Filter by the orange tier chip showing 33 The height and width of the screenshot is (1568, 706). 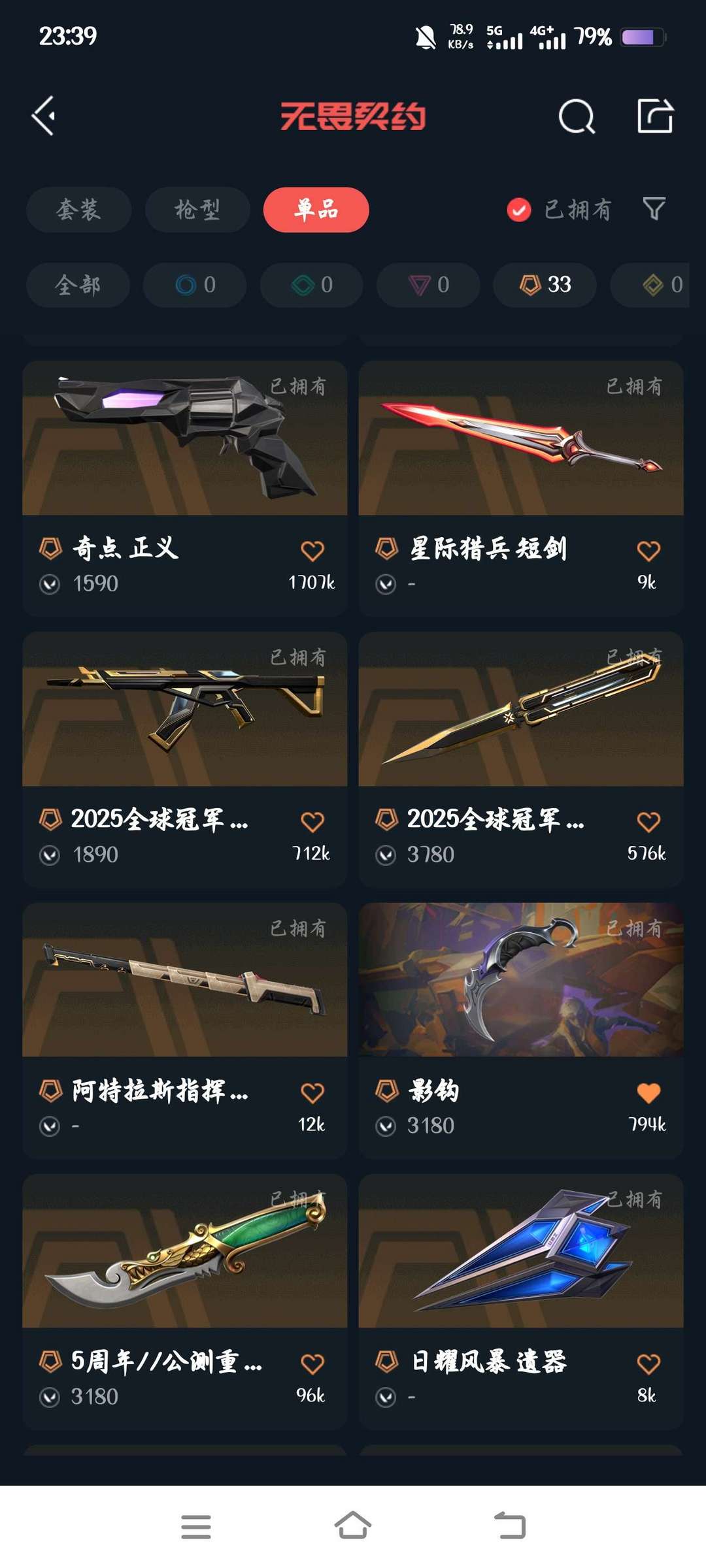[x=545, y=285]
